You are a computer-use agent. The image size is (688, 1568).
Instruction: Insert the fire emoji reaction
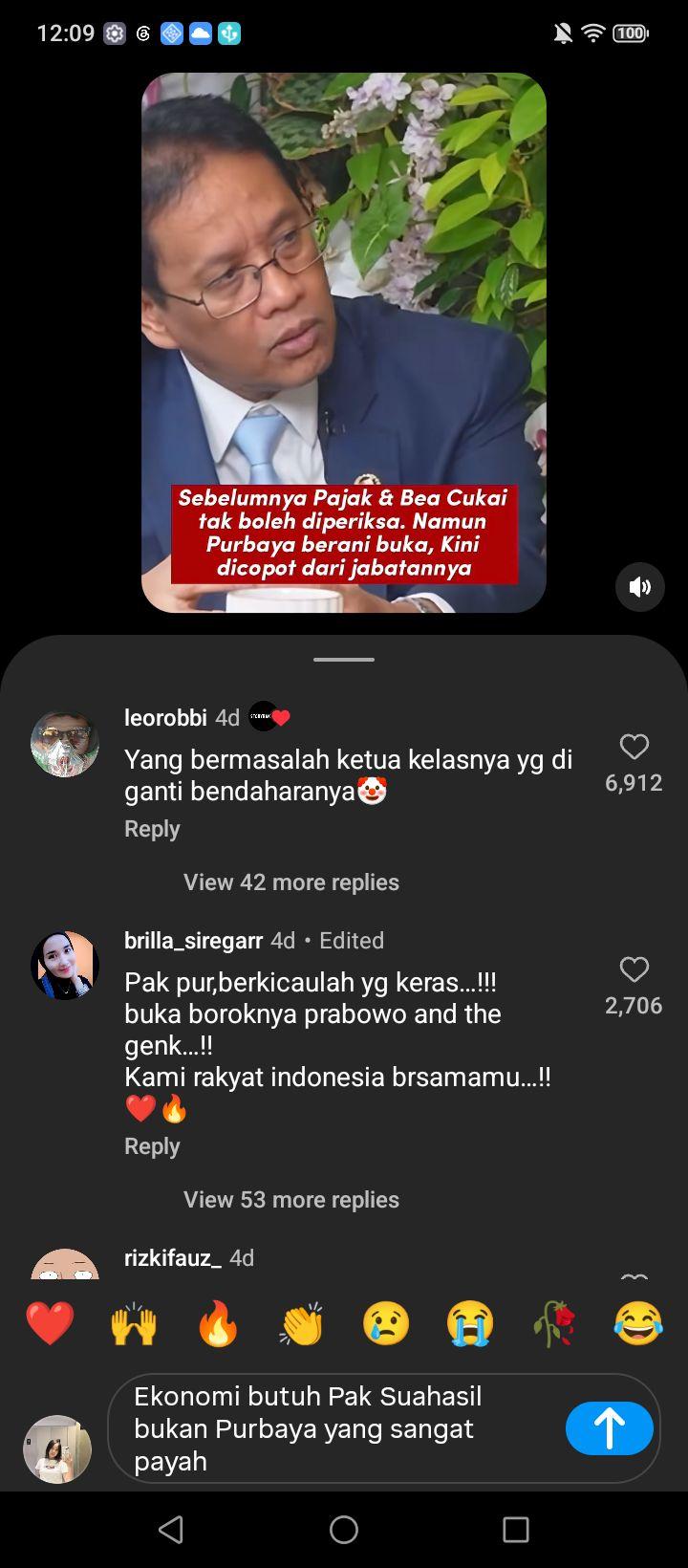pos(218,1324)
